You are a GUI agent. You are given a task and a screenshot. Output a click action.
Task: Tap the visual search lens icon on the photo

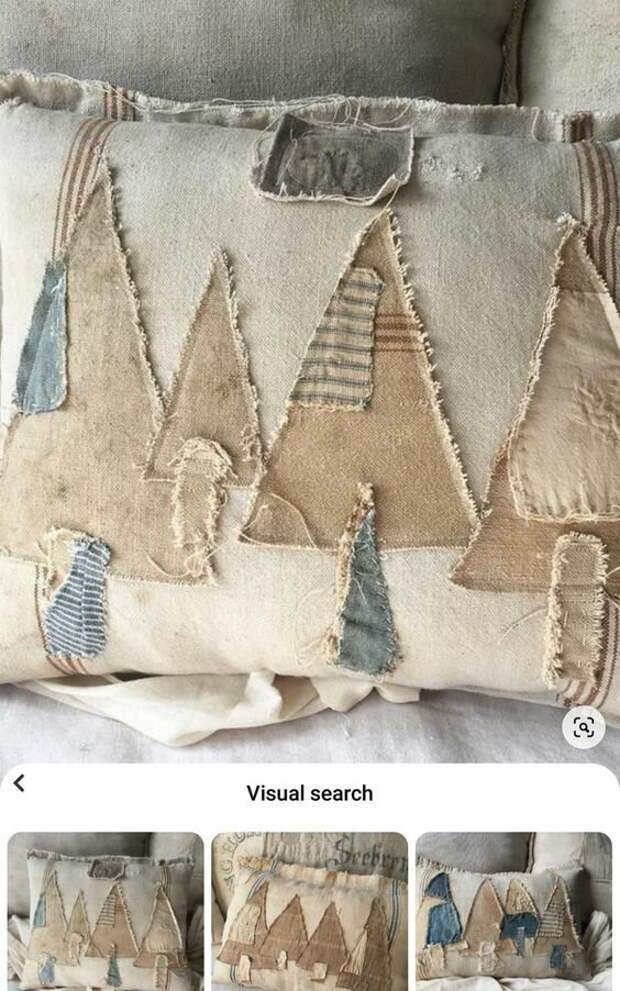[x=583, y=727]
